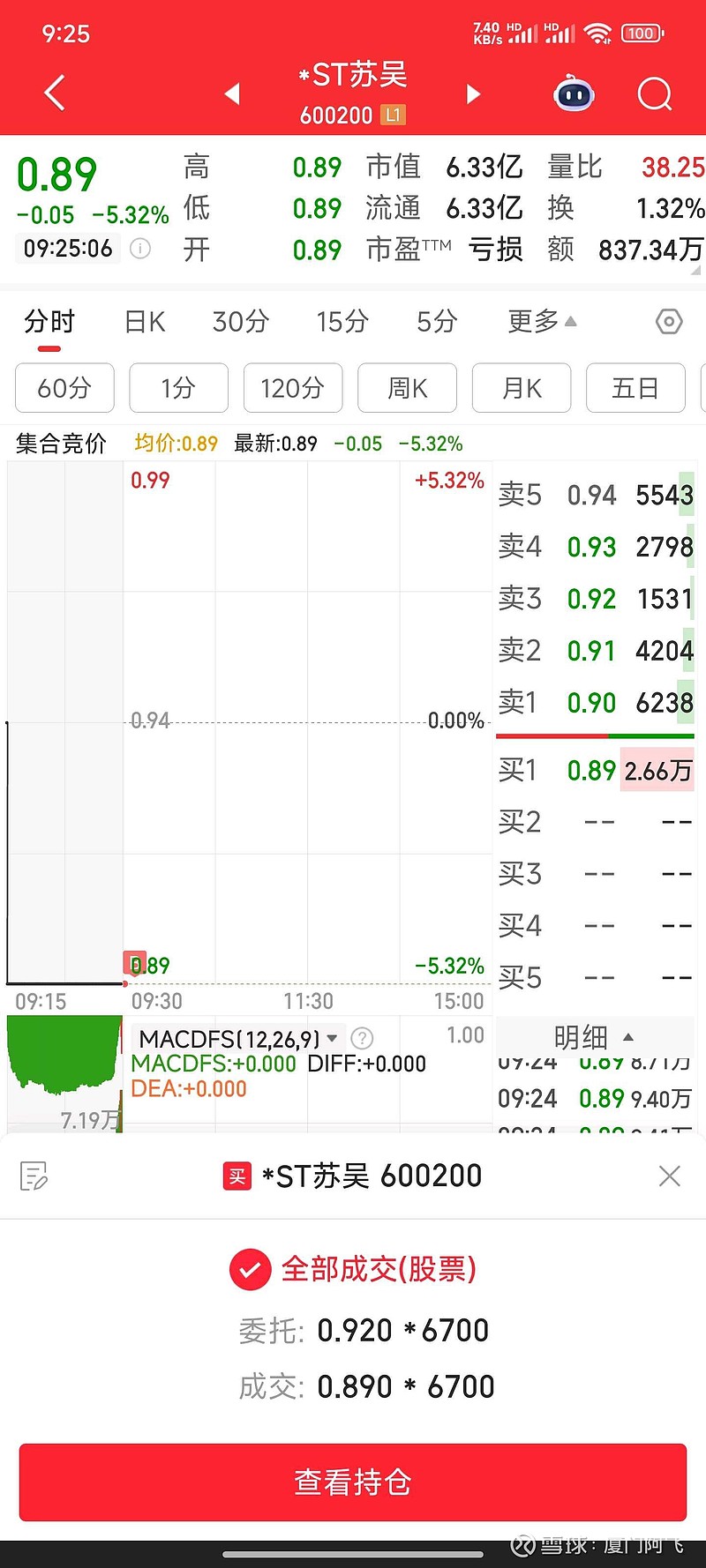Screen dimensions: 706x1568
Task: Open the stock search
Action: coord(655,93)
